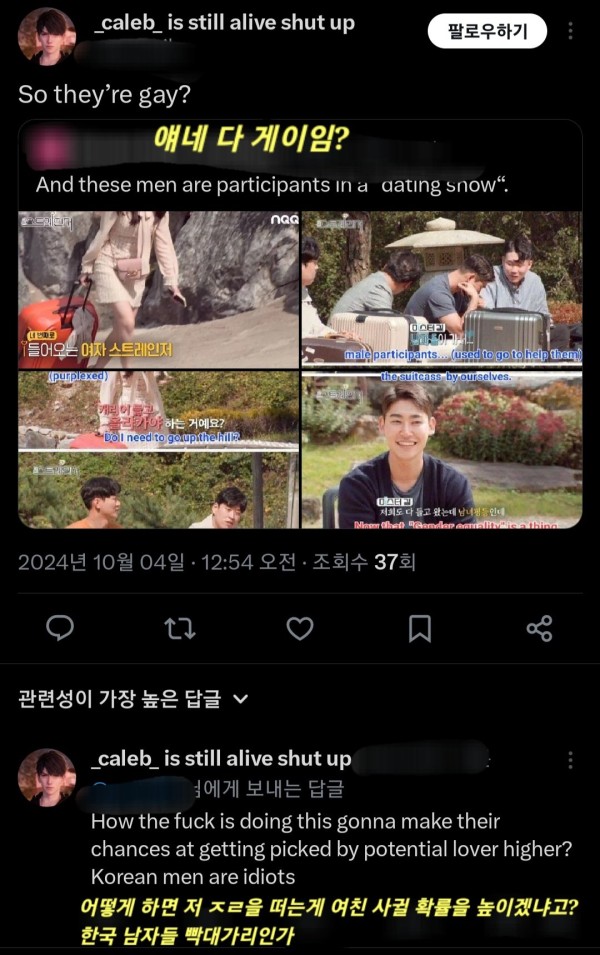Open the overflow menu on the main post

[x=571, y=31]
